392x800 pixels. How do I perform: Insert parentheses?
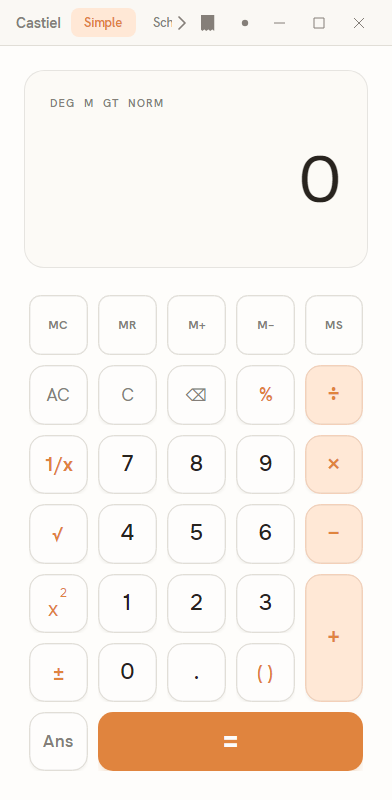(265, 672)
